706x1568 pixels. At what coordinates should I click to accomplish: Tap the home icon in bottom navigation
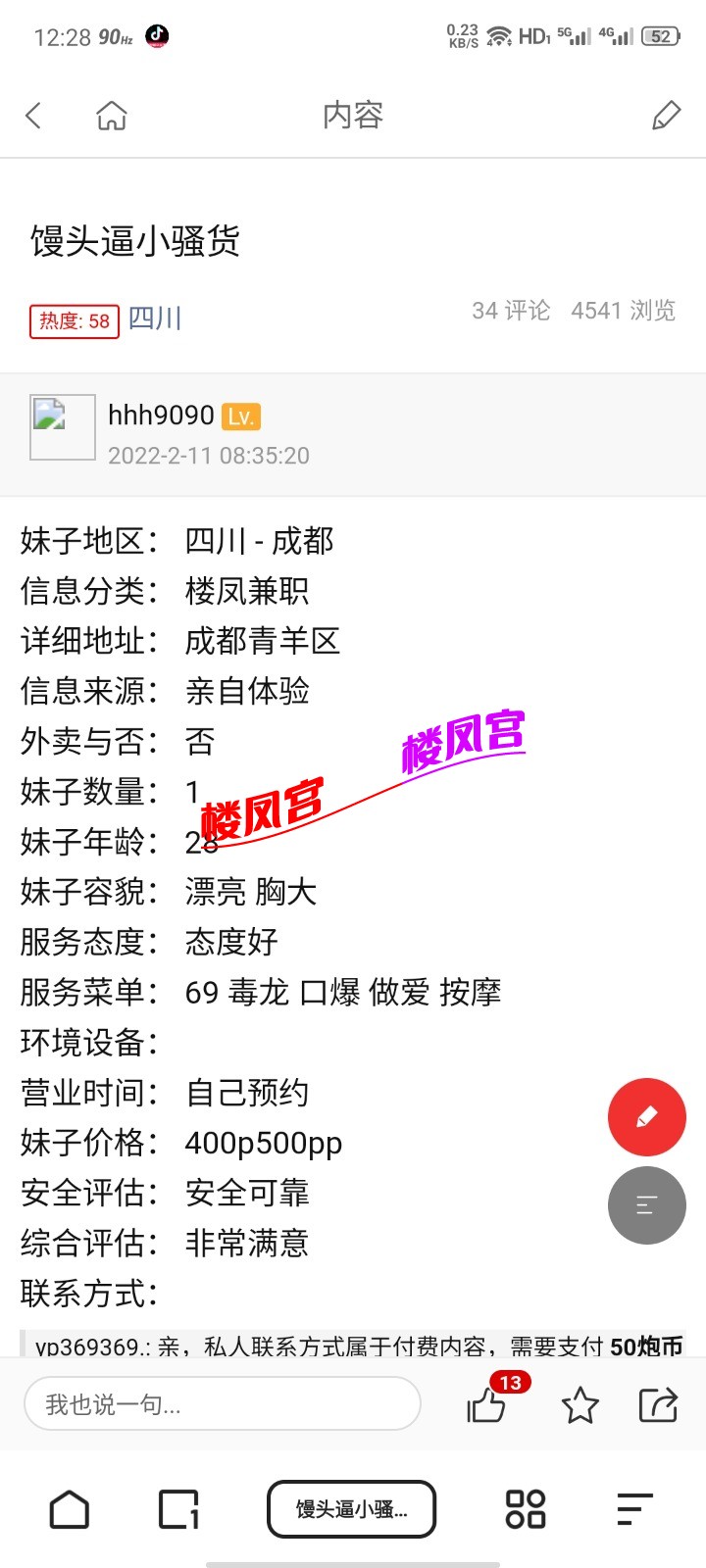[x=71, y=1510]
